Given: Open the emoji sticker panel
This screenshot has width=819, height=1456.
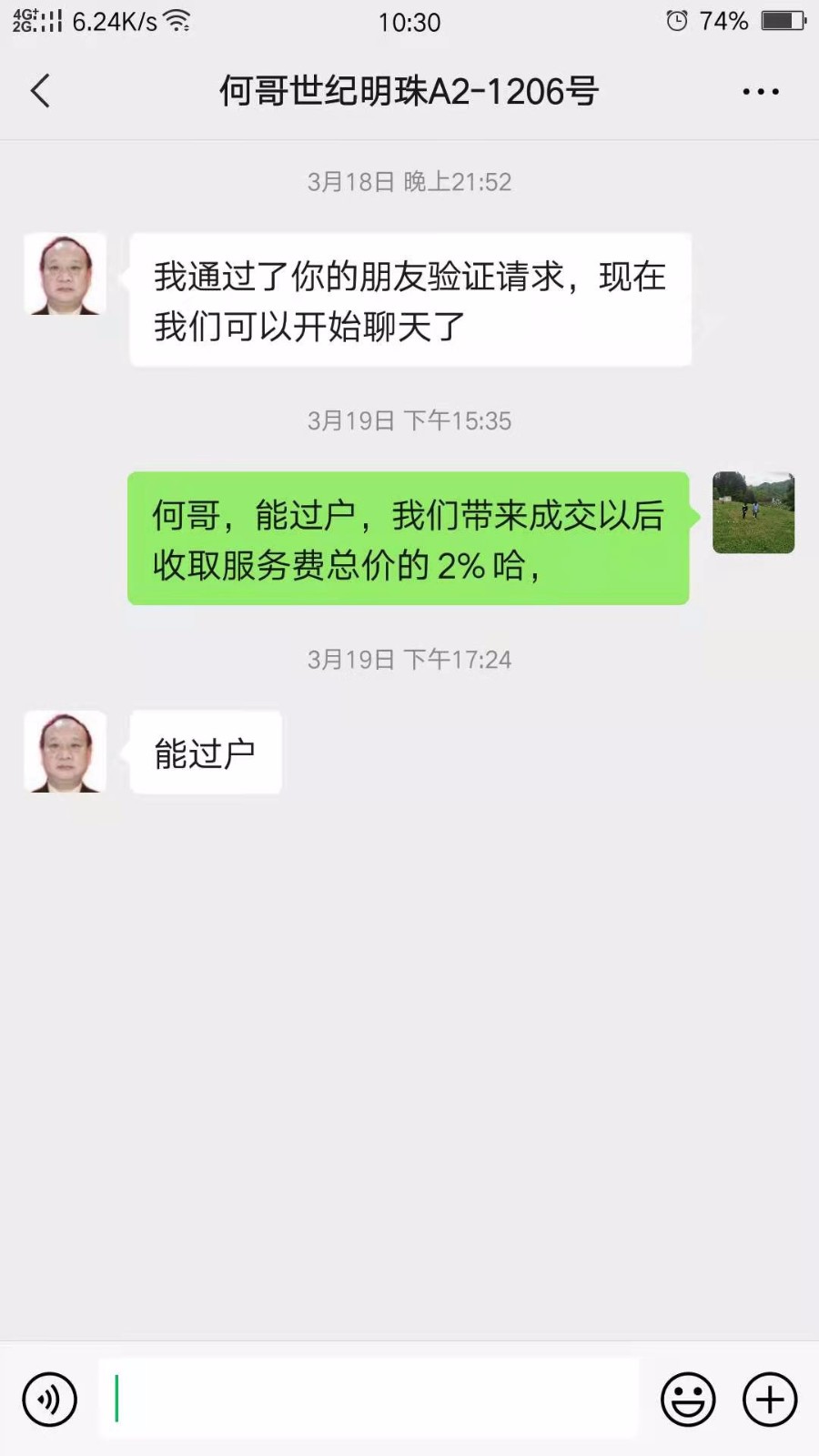Looking at the screenshot, I should coord(688,1399).
